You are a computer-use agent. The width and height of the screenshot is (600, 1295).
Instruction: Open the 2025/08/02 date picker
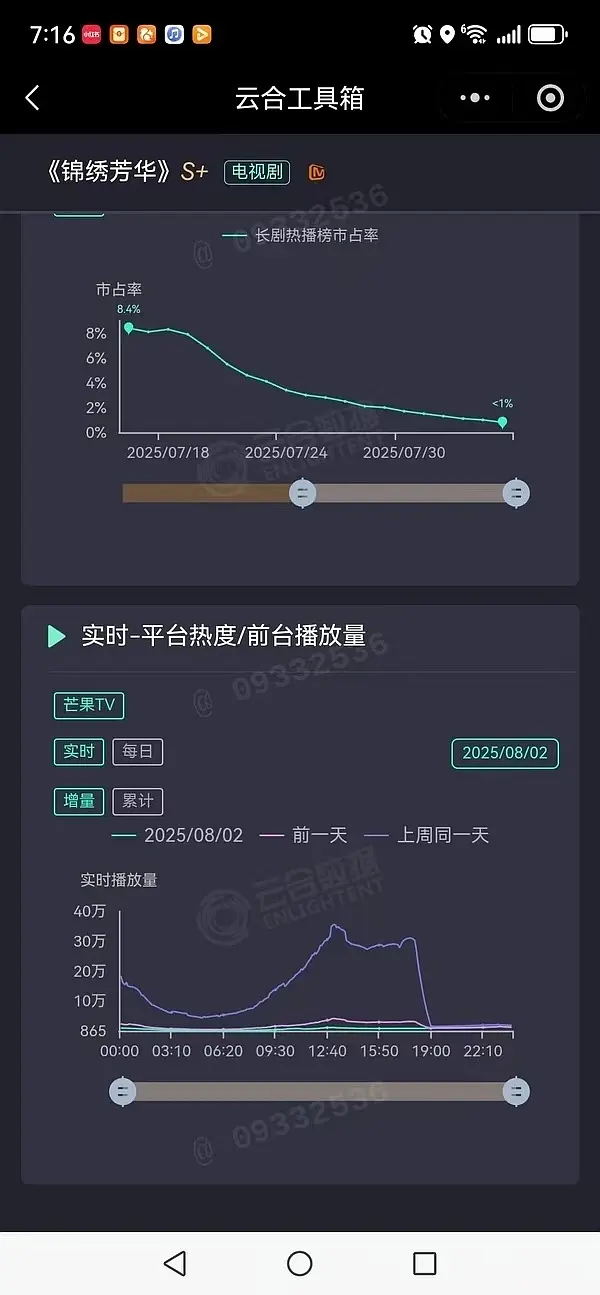pos(505,753)
